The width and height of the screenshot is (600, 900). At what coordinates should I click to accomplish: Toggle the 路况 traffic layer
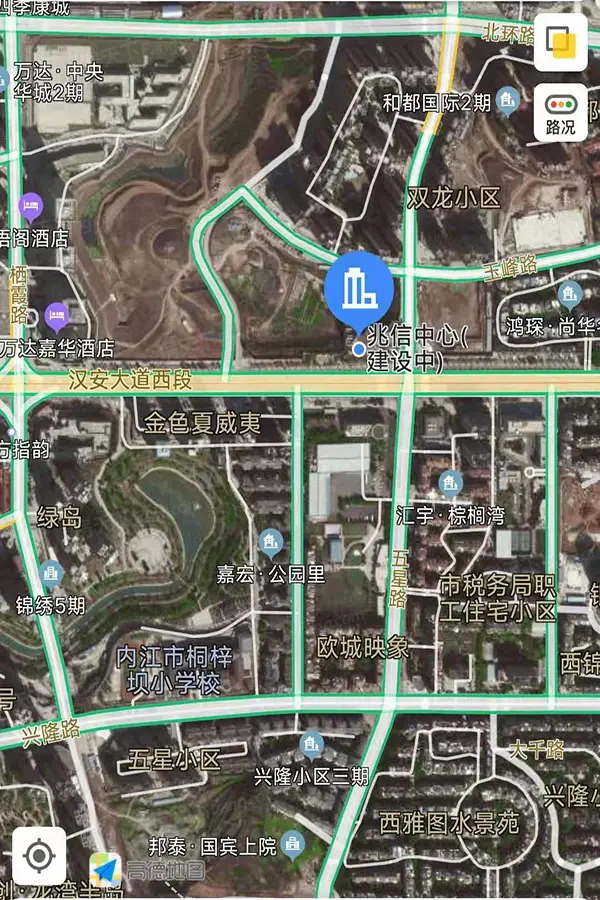[x=560, y=113]
